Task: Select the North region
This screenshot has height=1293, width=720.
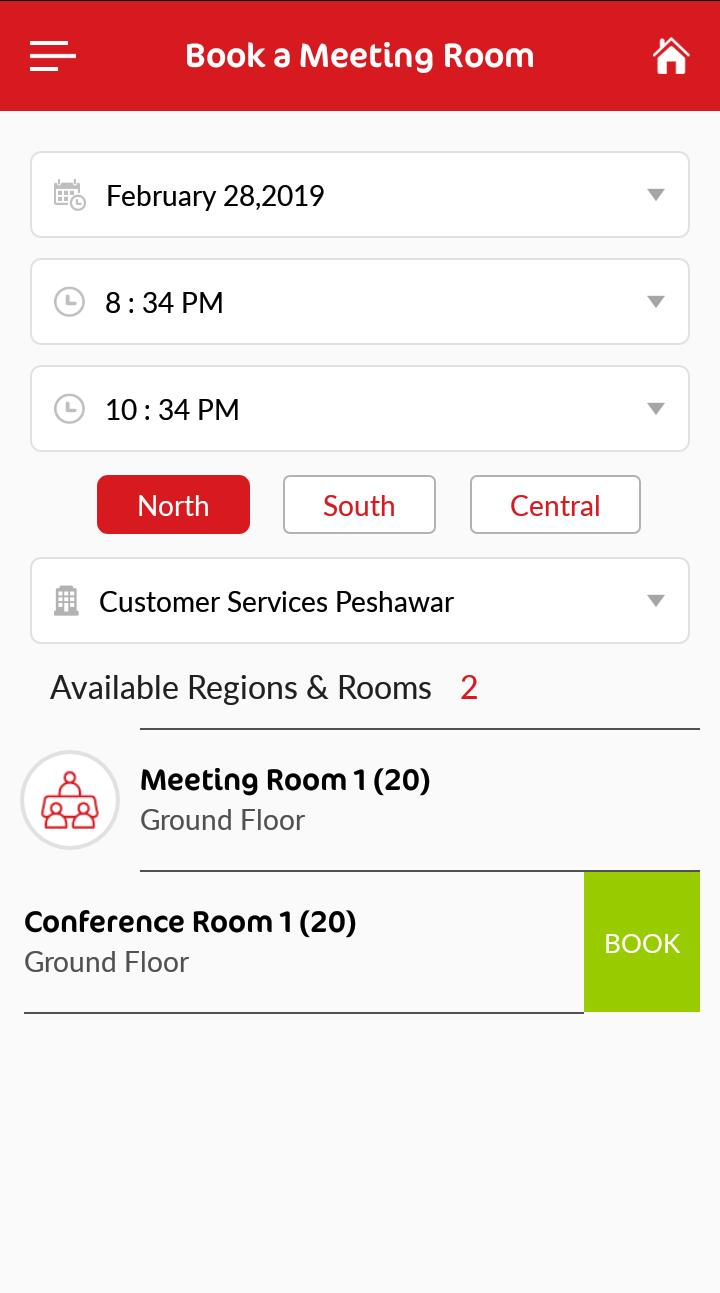Action: (x=173, y=505)
